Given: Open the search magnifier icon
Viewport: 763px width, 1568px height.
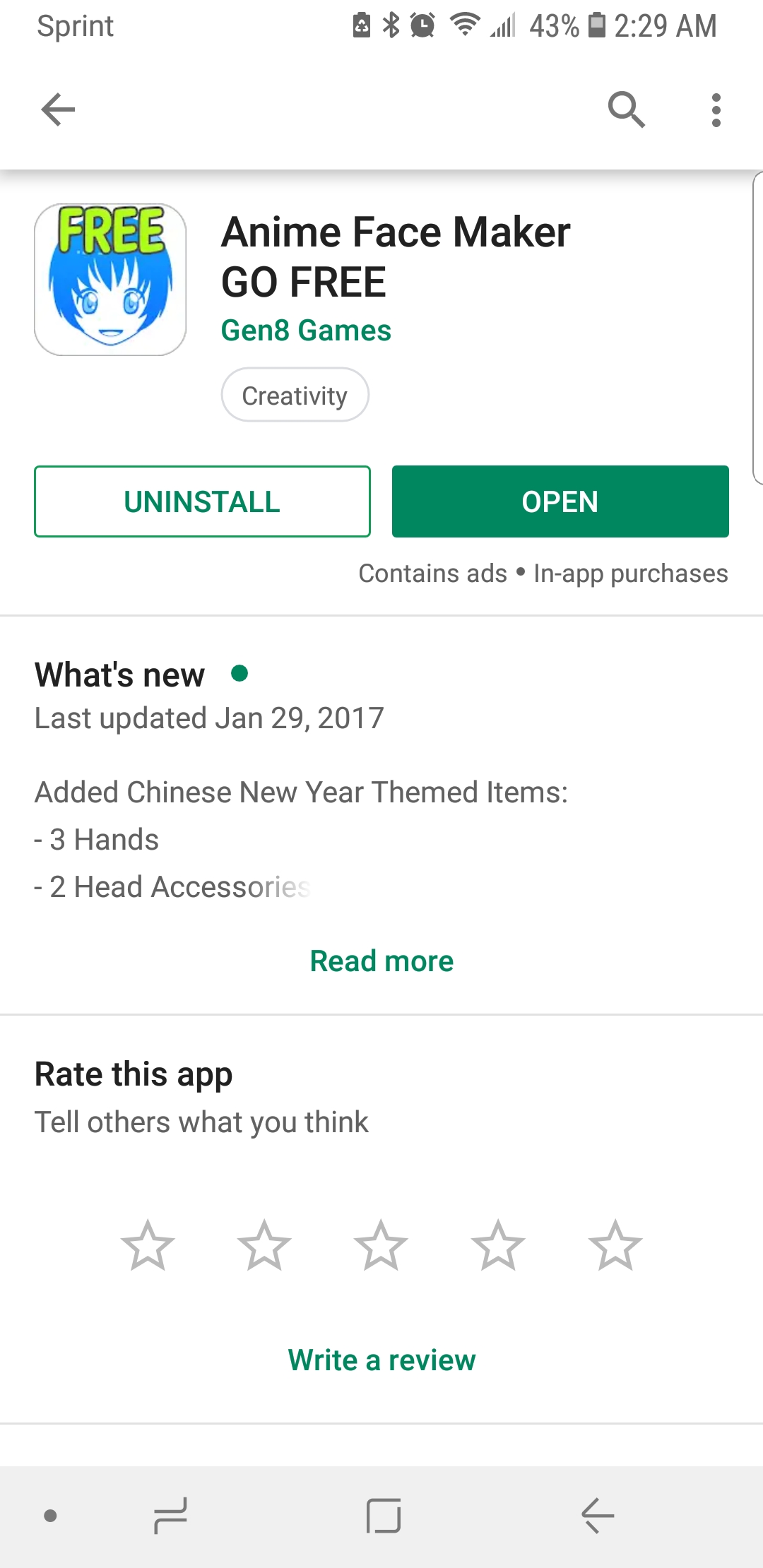Looking at the screenshot, I should click(x=626, y=109).
